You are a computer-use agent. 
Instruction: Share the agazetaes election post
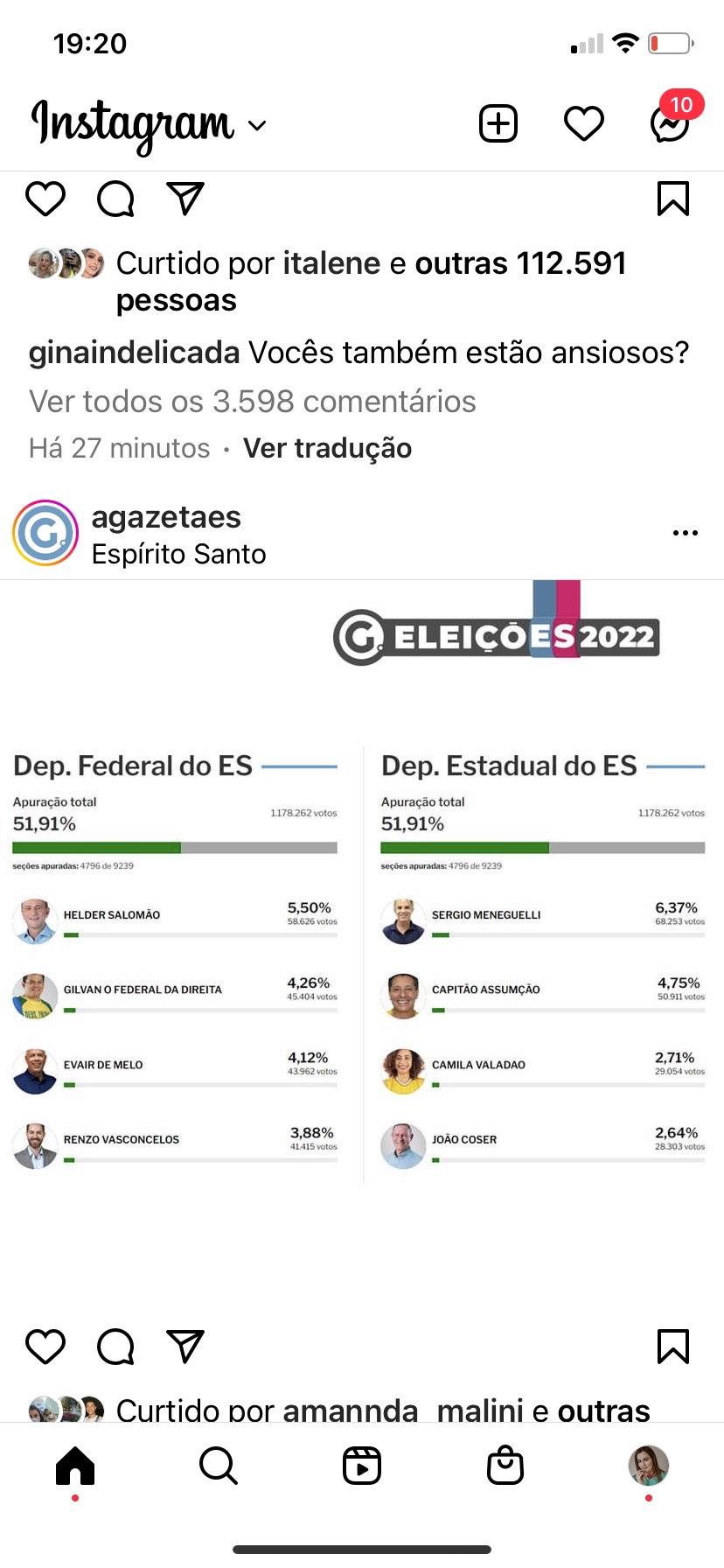[185, 1347]
